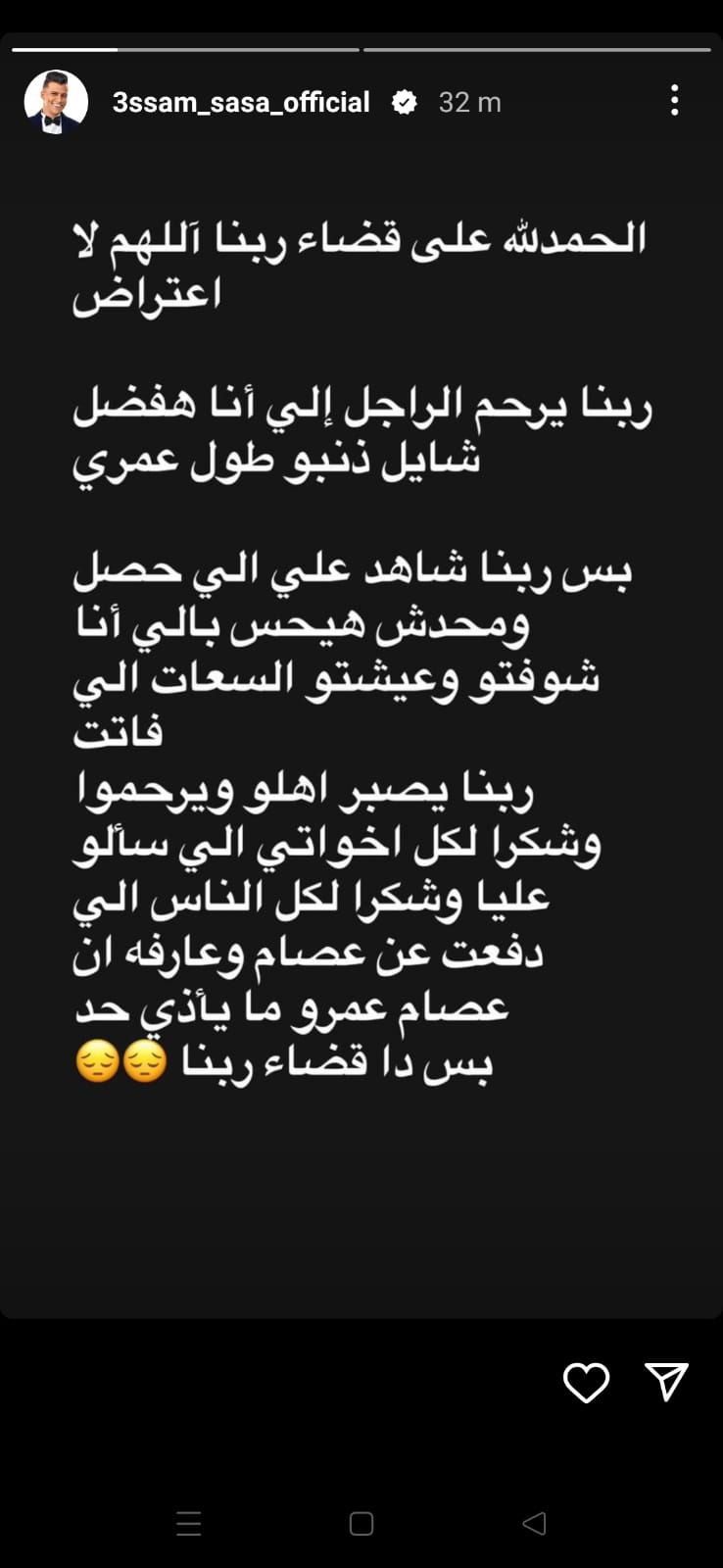This screenshot has width=723, height=1568.
Task: Go back using system back button
Action: (x=534, y=1523)
